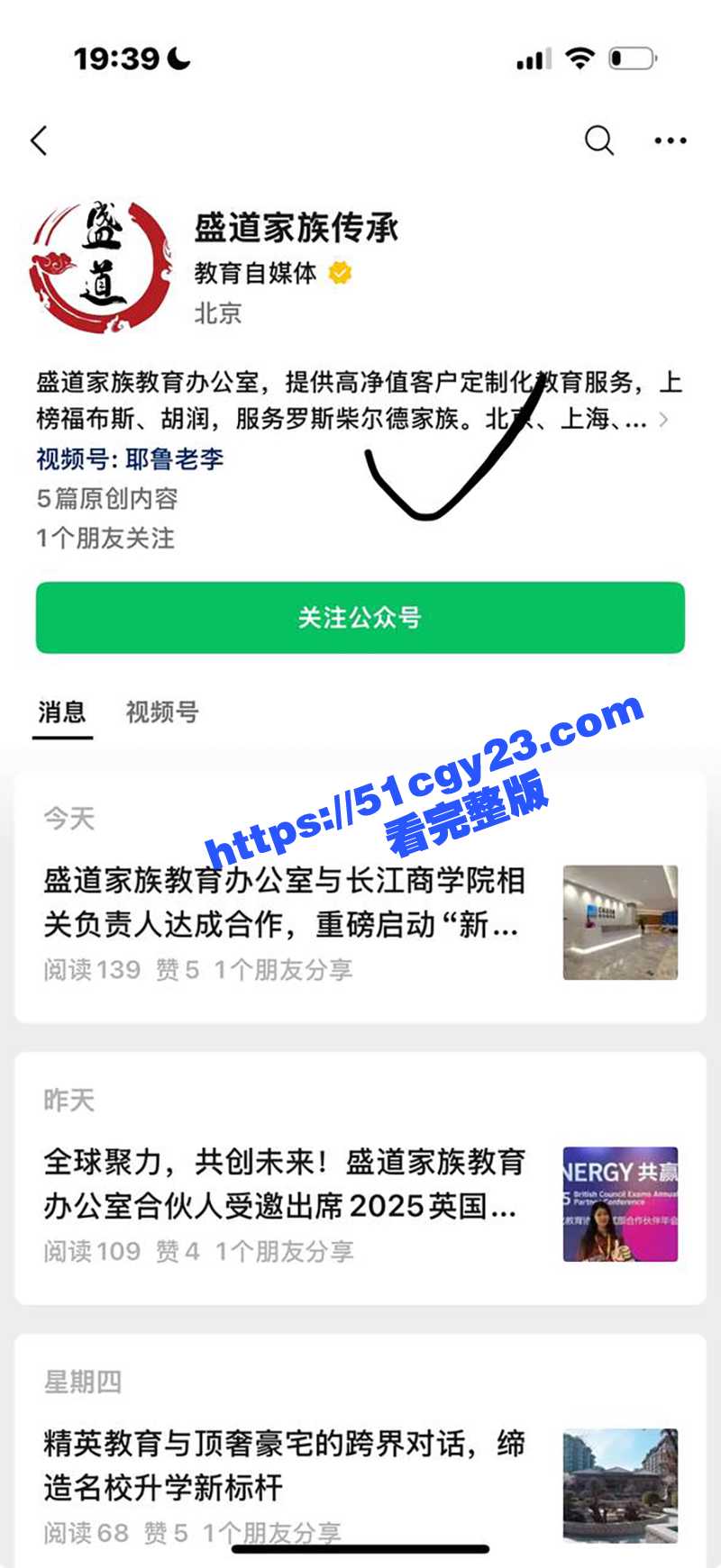Screen dimensions: 721x1568
Task: Open the three-dot overflow menu
Action: pos(670,140)
